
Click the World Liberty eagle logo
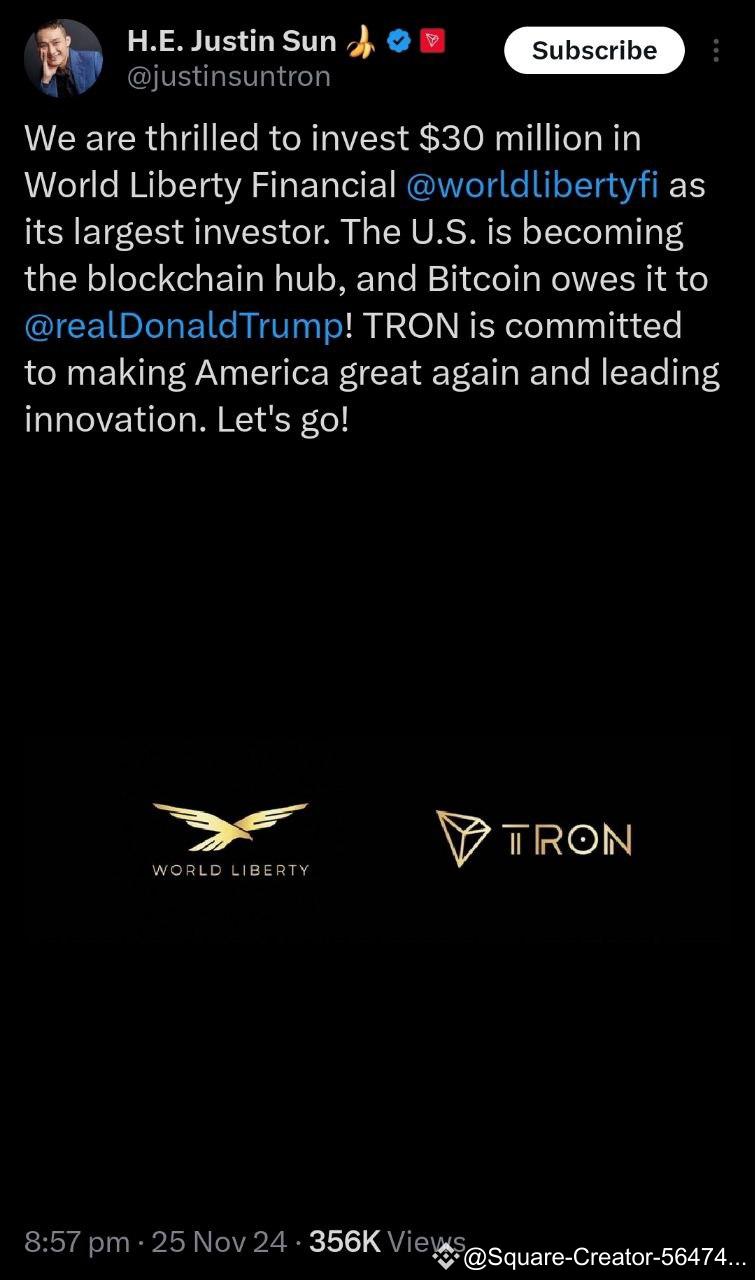click(x=230, y=826)
